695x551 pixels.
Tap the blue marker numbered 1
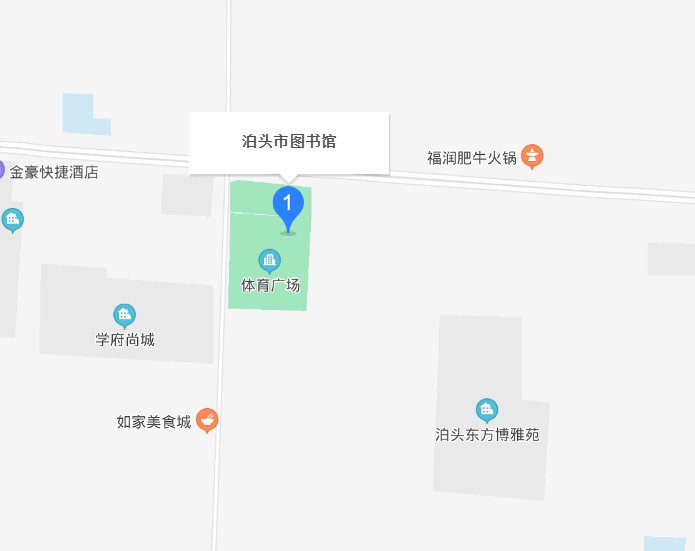pos(288,206)
